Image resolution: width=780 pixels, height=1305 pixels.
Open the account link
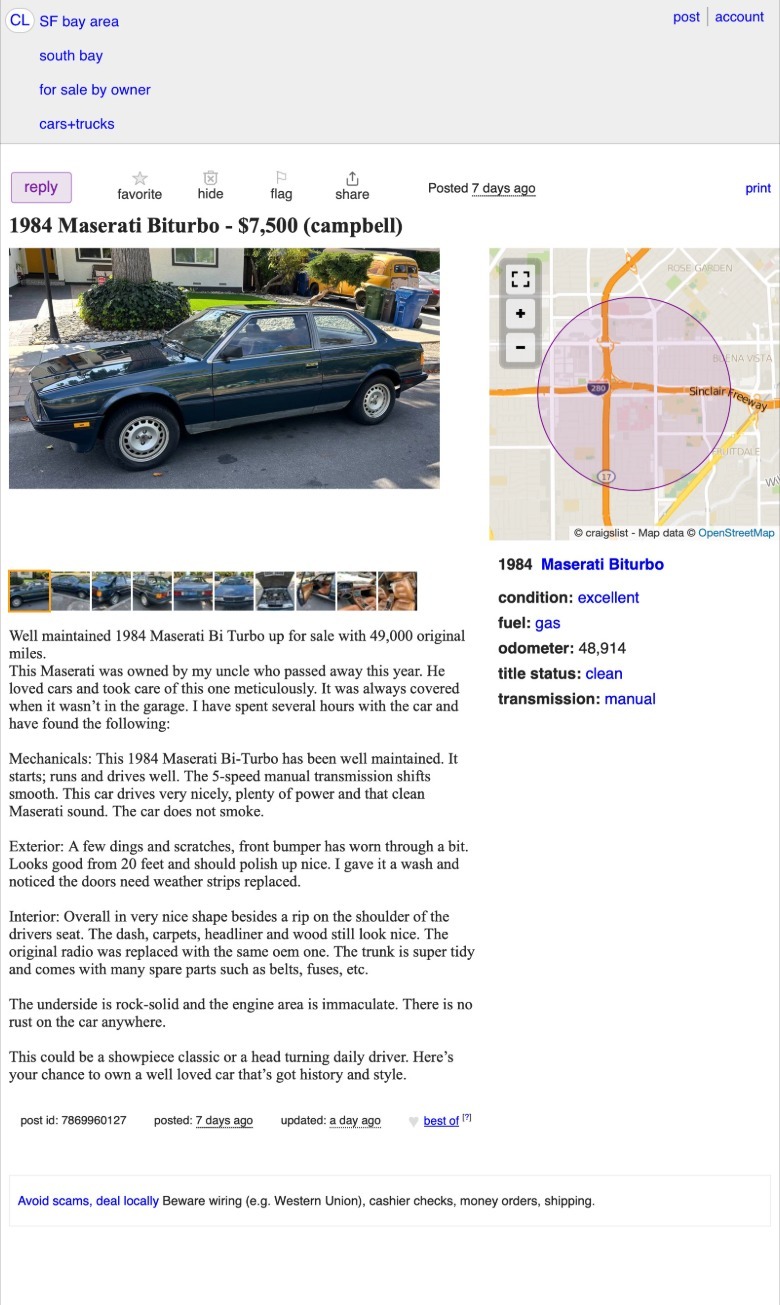(x=739, y=17)
